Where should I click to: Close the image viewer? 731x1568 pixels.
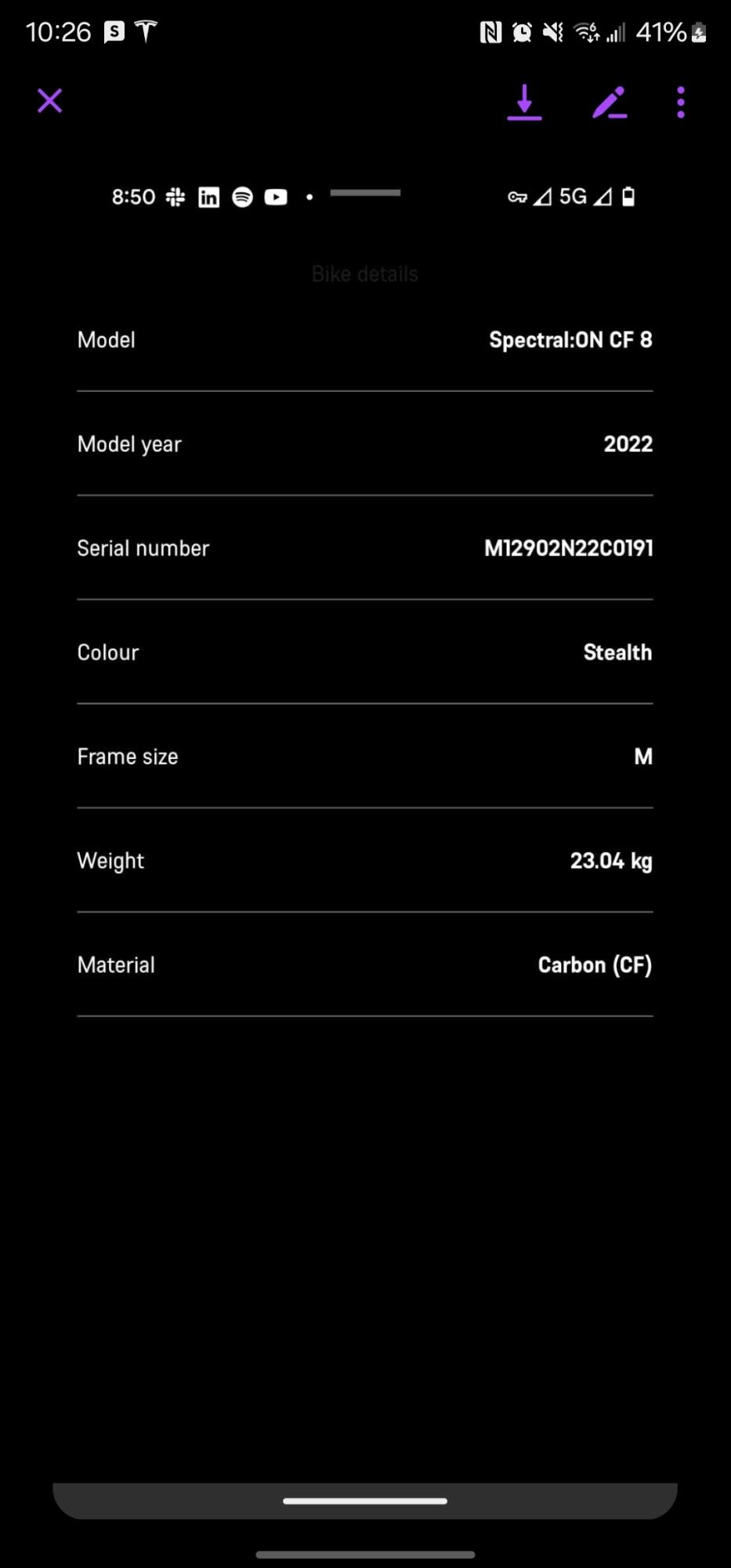[x=49, y=101]
